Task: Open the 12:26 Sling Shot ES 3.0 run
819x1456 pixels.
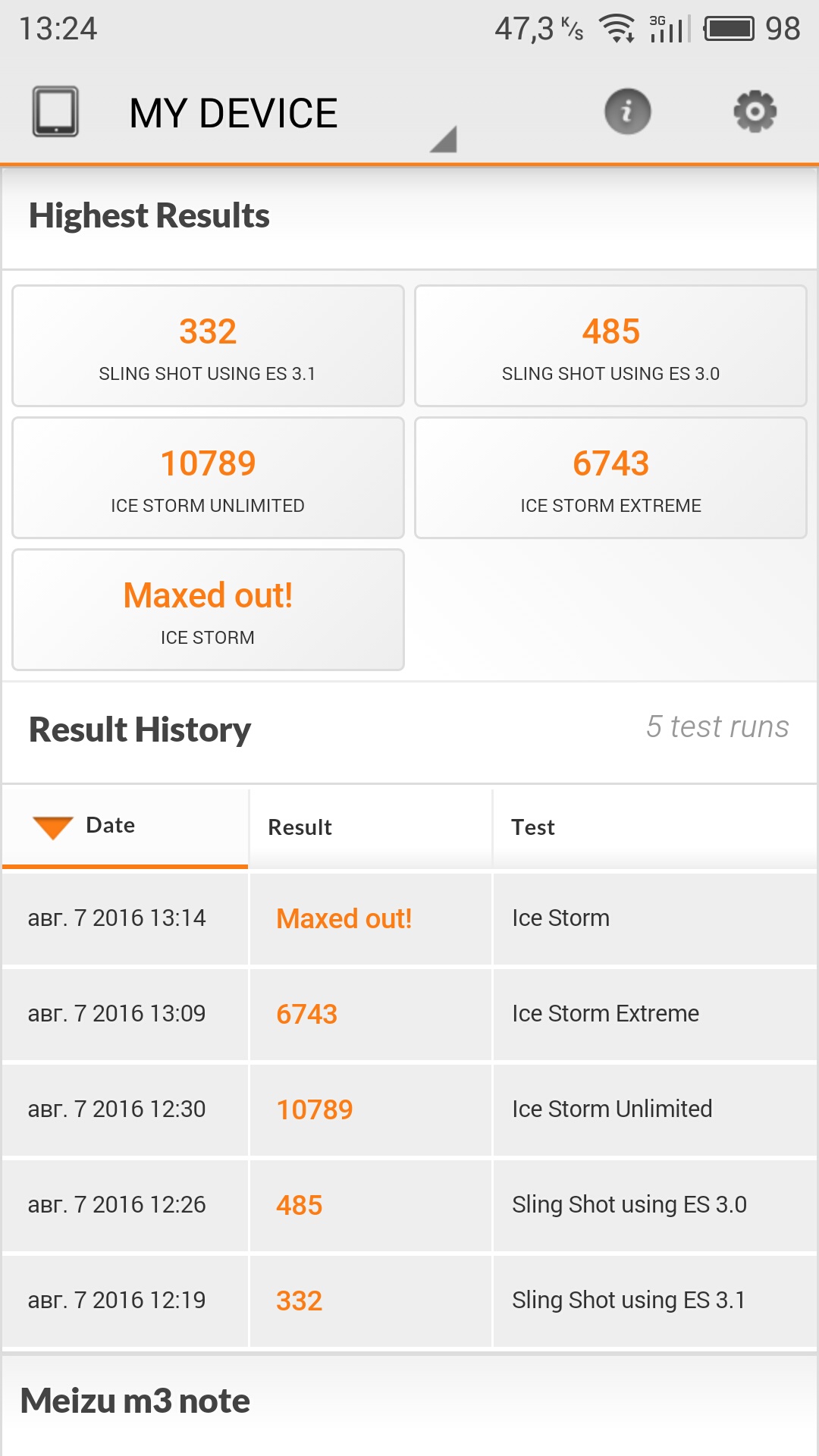Action: coord(409,1205)
